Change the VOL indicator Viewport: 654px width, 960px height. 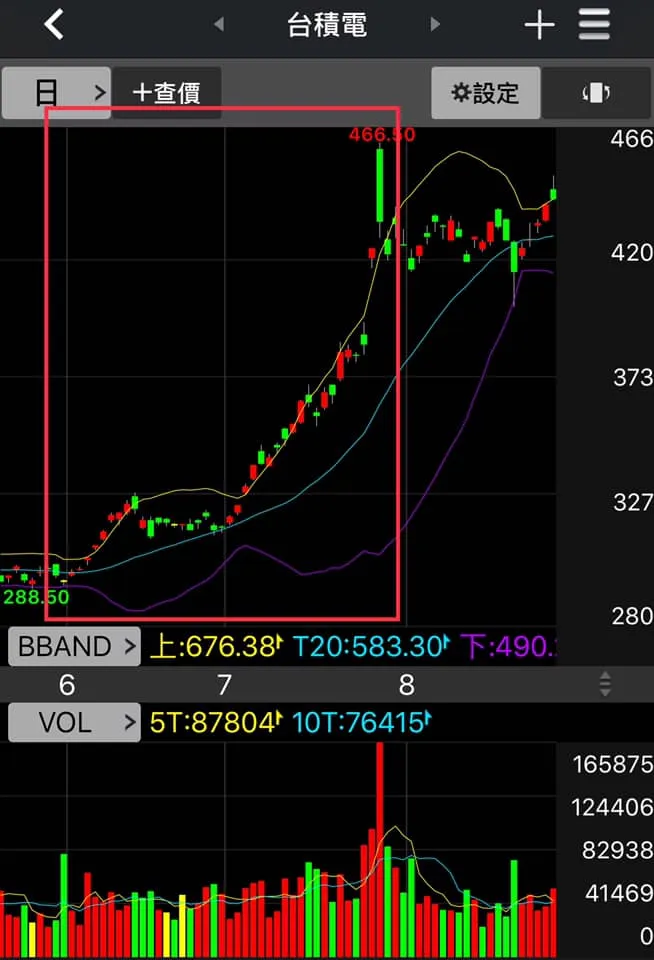click(x=74, y=721)
